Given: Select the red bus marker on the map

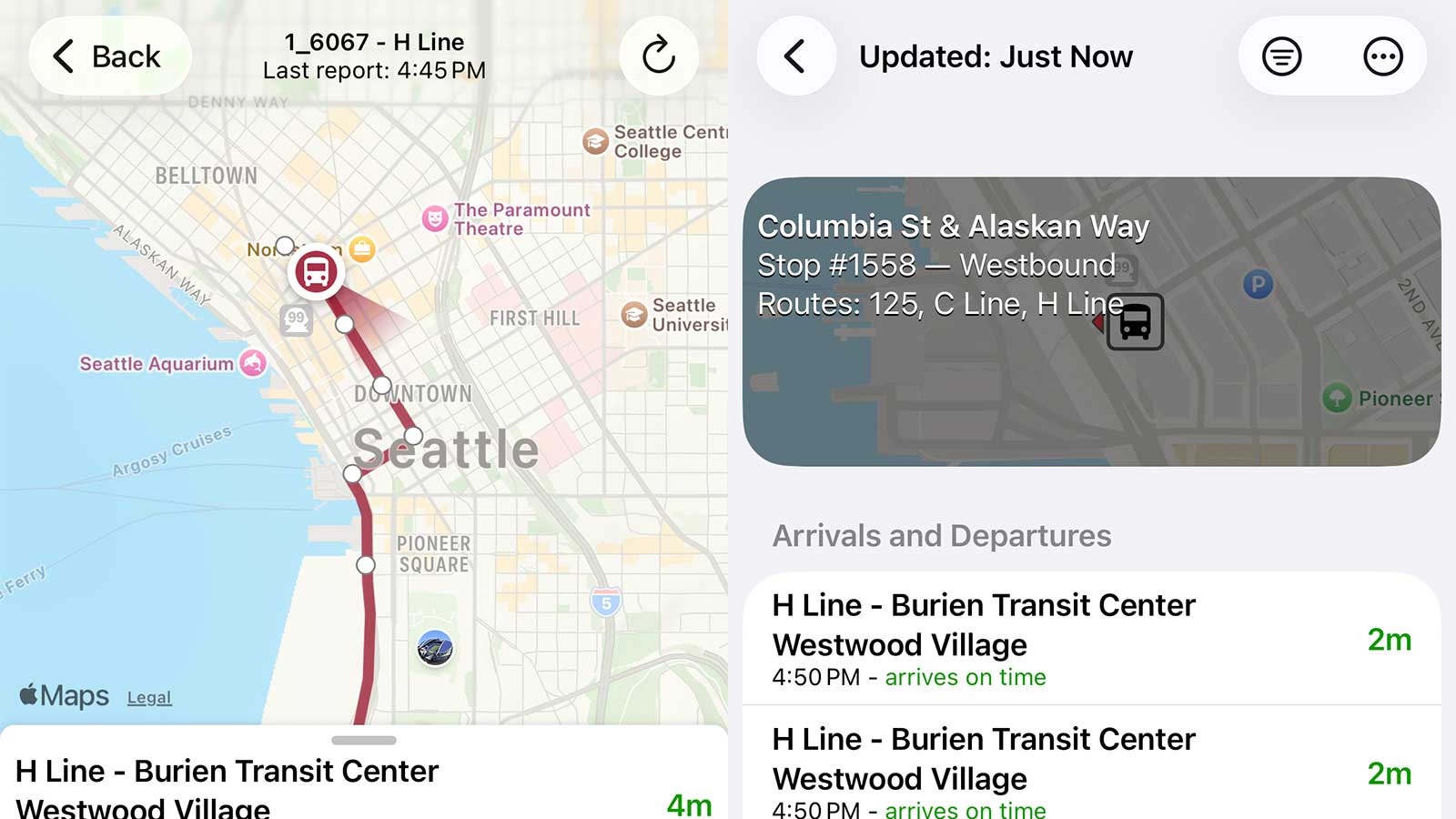Looking at the screenshot, I should coord(316,271).
